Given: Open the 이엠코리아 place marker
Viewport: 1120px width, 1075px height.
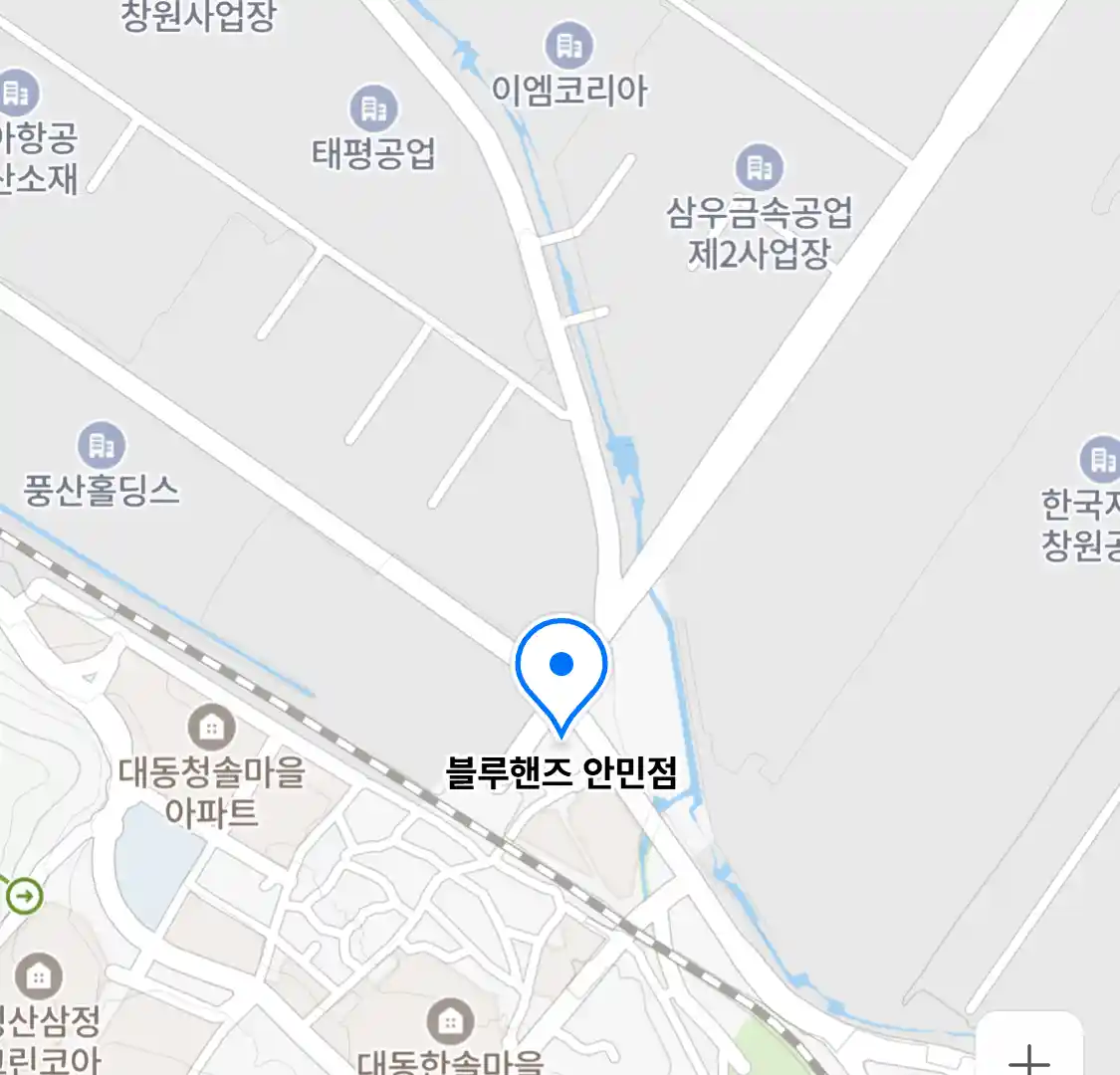Looking at the screenshot, I should pos(568,46).
